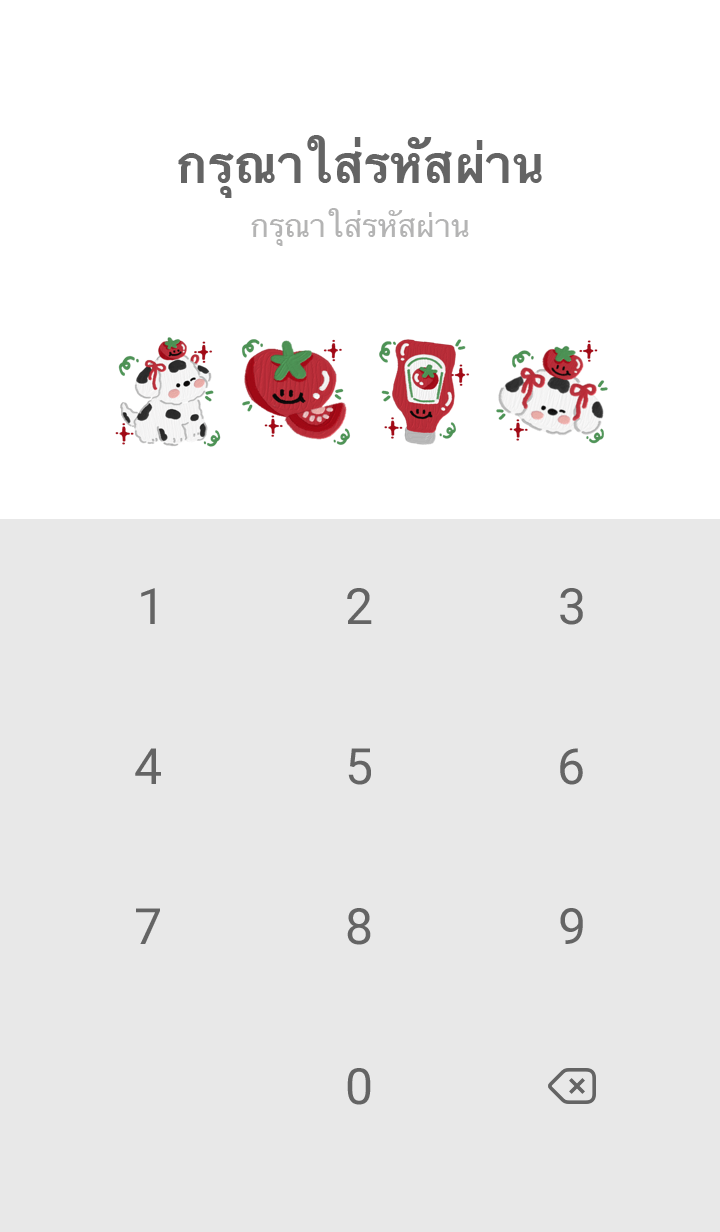Enter digit 7 on the keypad
The image size is (720, 1232).
coord(148,927)
